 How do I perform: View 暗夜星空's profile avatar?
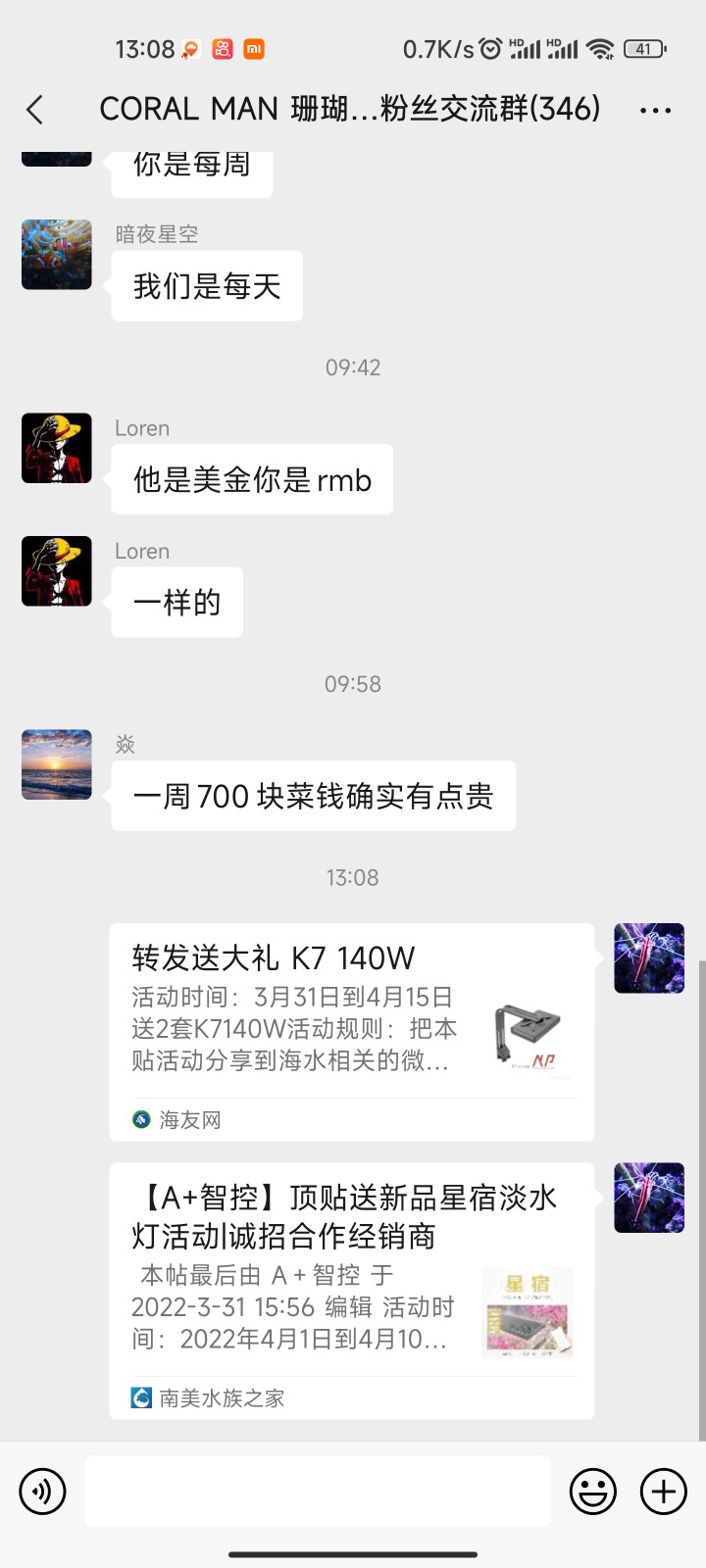pos(57,255)
